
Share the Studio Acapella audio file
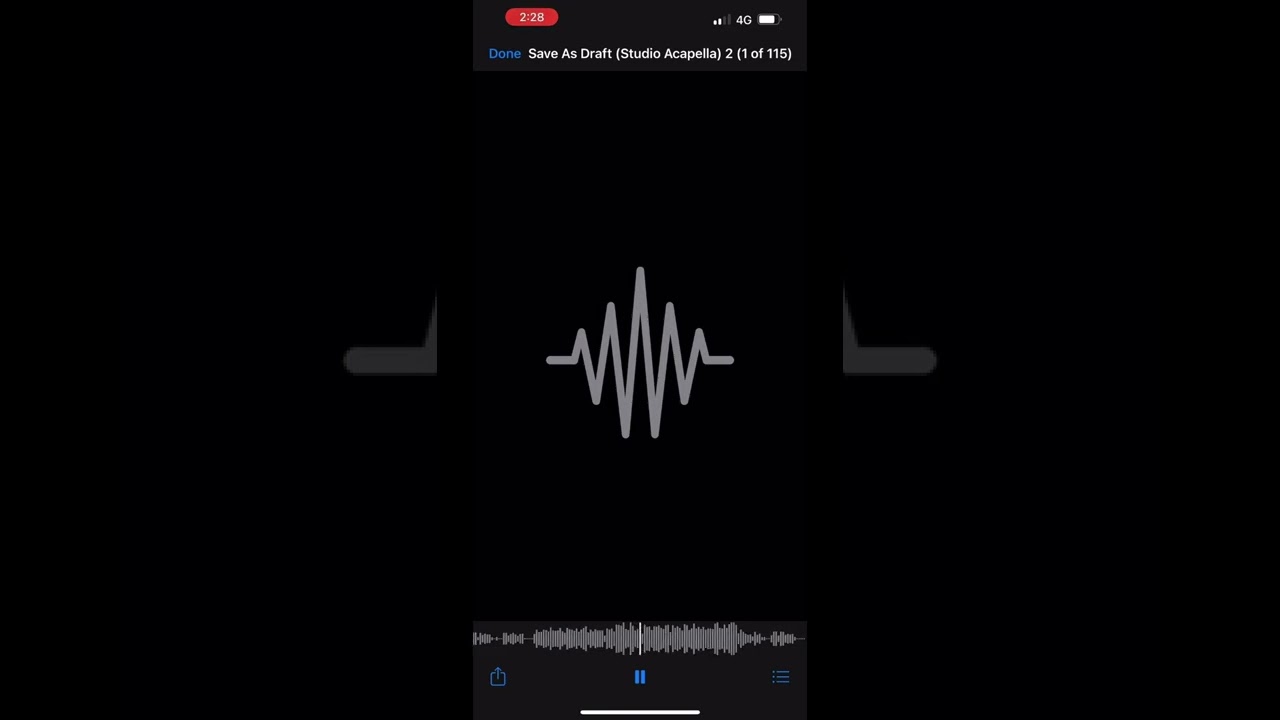point(498,677)
